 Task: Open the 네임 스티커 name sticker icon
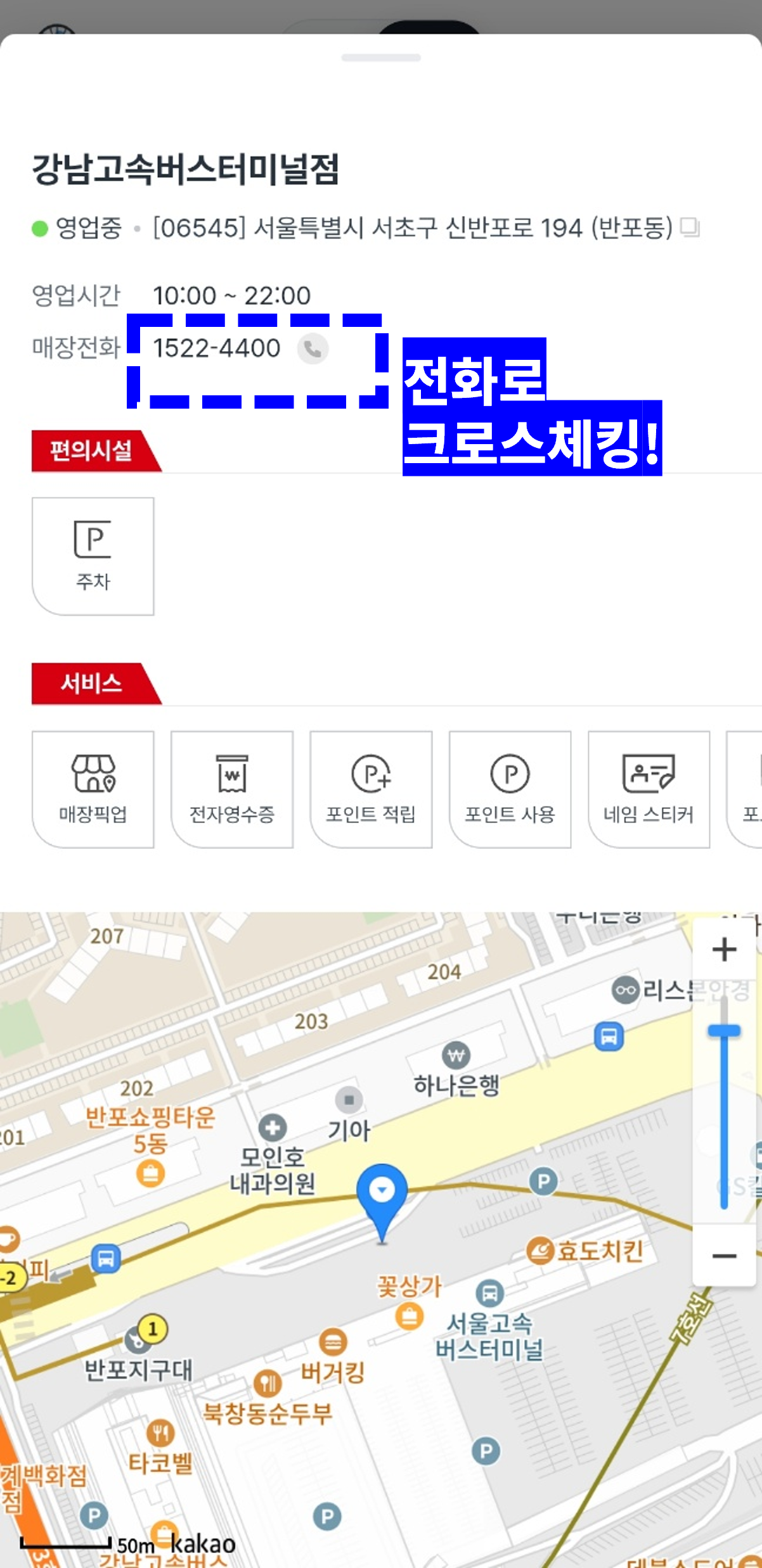point(649,791)
